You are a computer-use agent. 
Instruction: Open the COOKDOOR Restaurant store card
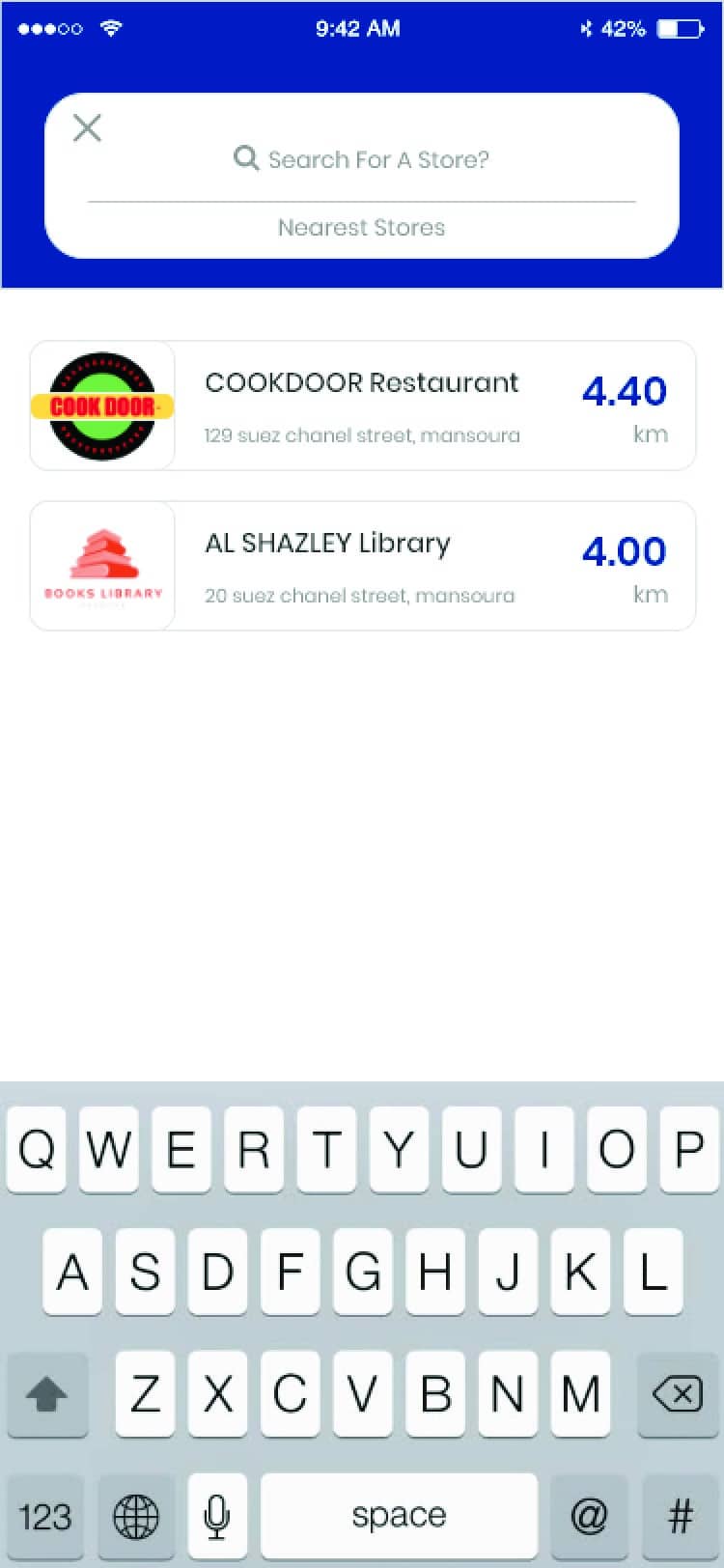point(362,406)
